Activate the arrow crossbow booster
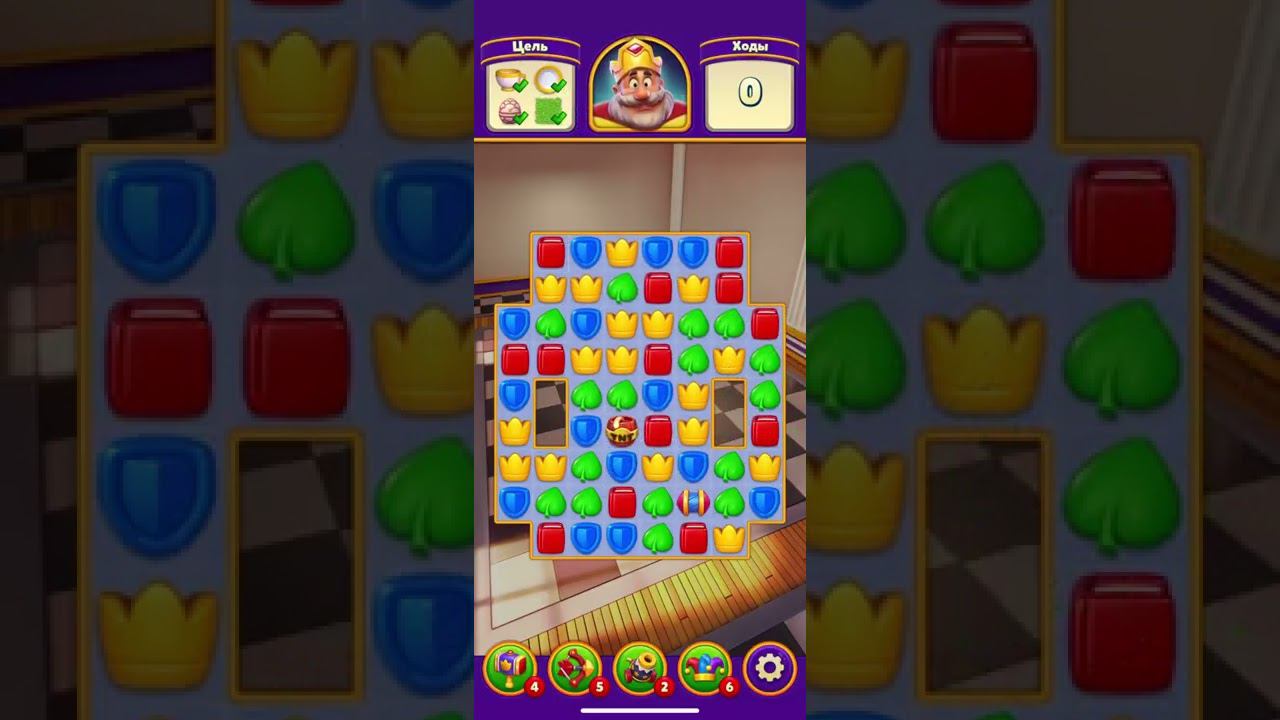The height and width of the screenshot is (720, 1280). point(575,667)
